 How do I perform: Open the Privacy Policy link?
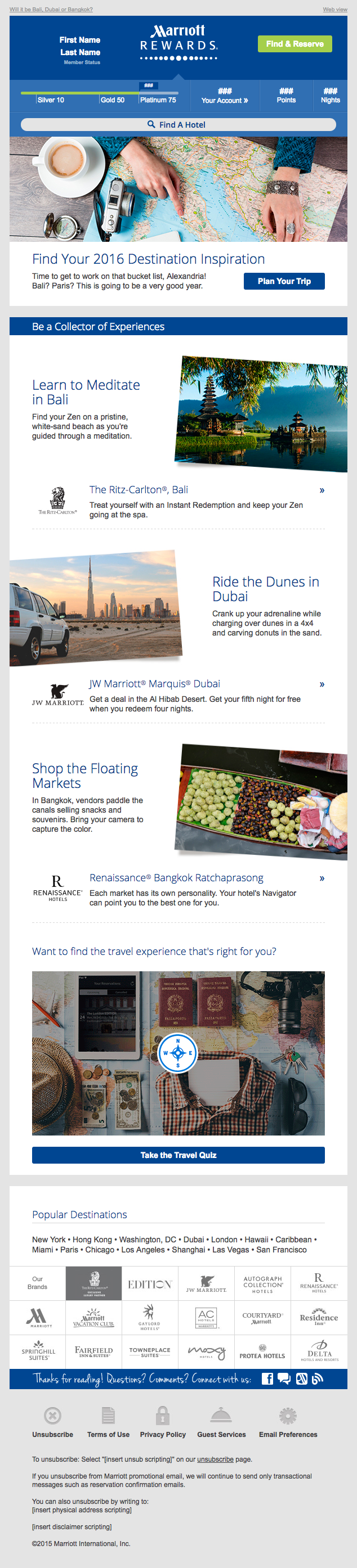coord(163,1434)
